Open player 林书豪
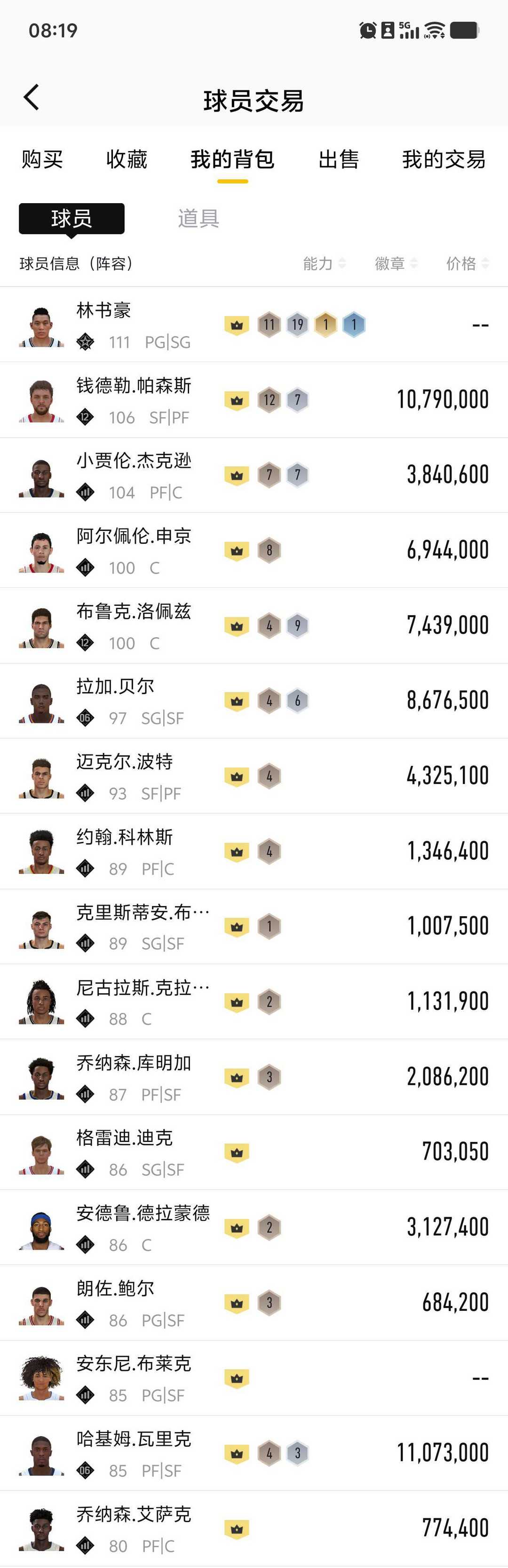The height and width of the screenshot is (1568, 508). coord(103,311)
